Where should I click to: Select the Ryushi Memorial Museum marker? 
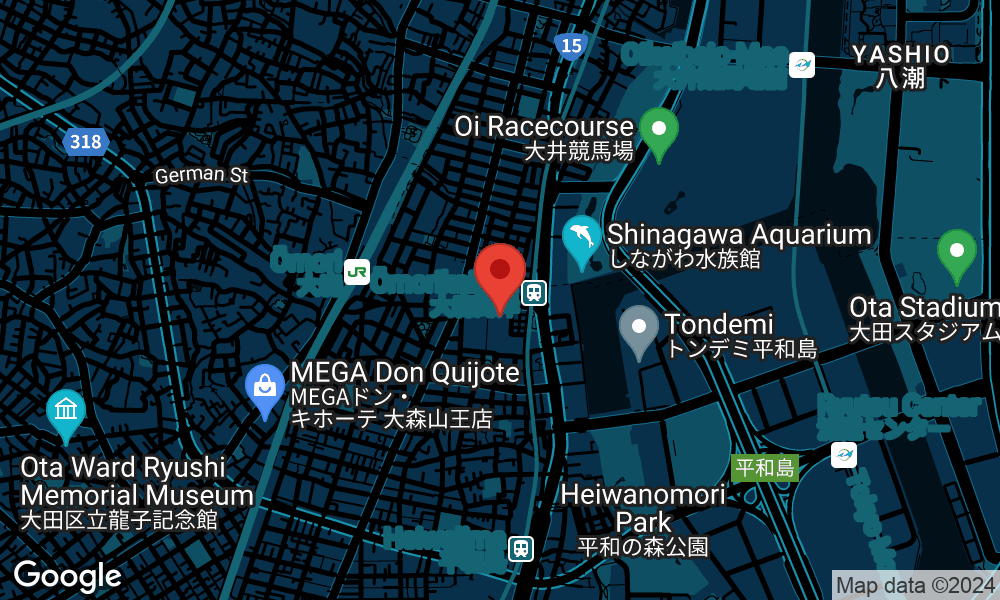pyautogui.click(x=66, y=411)
